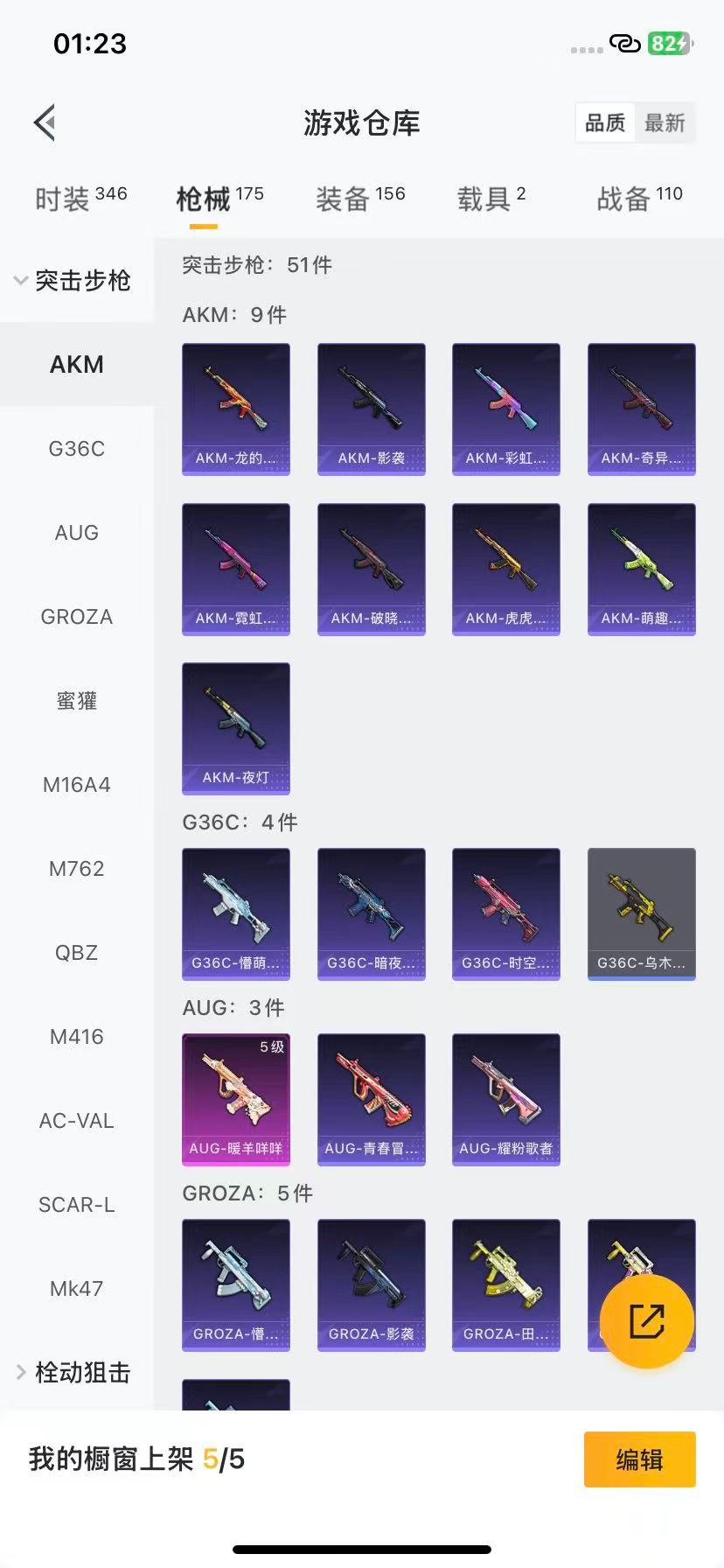Open the 载具 tab

click(x=491, y=199)
